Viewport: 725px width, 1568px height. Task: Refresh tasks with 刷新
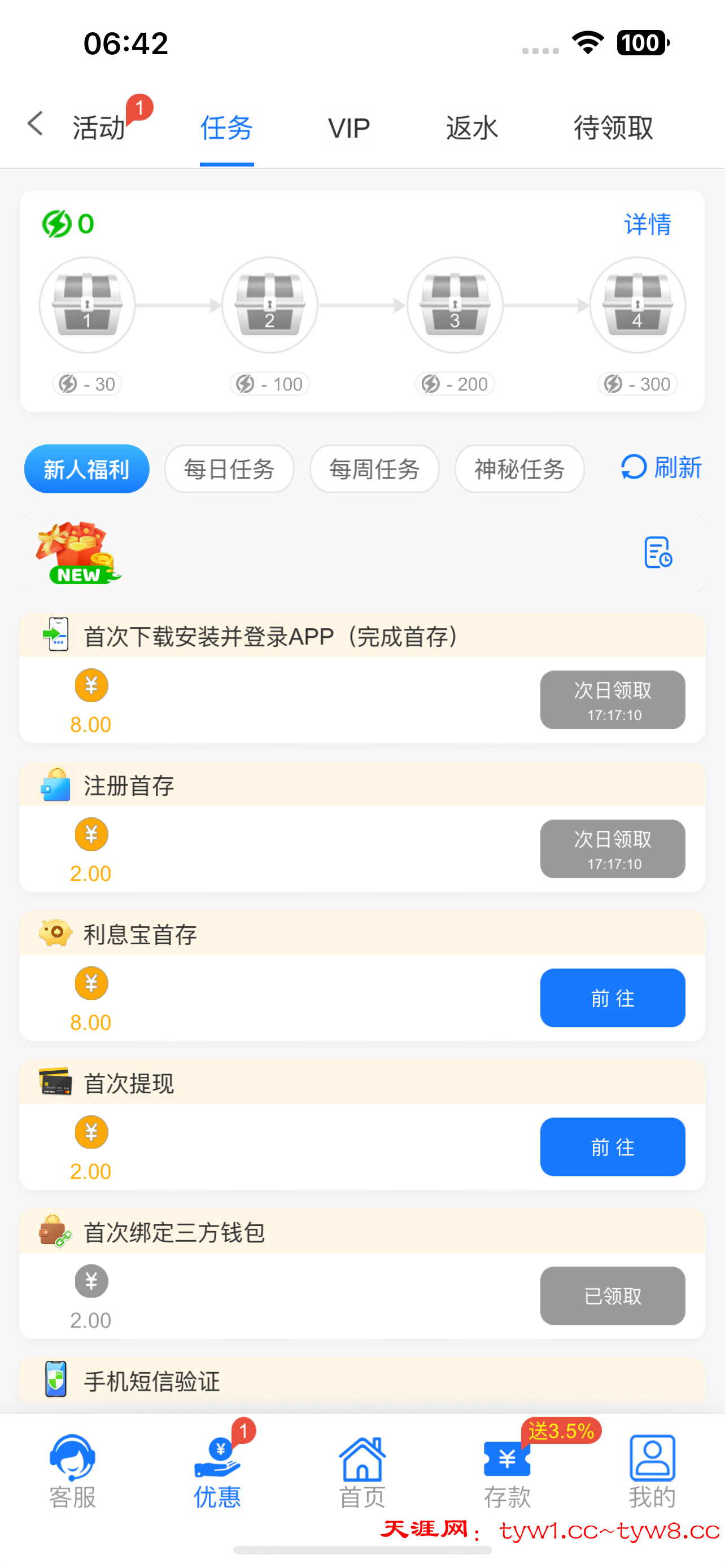pos(661,467)
